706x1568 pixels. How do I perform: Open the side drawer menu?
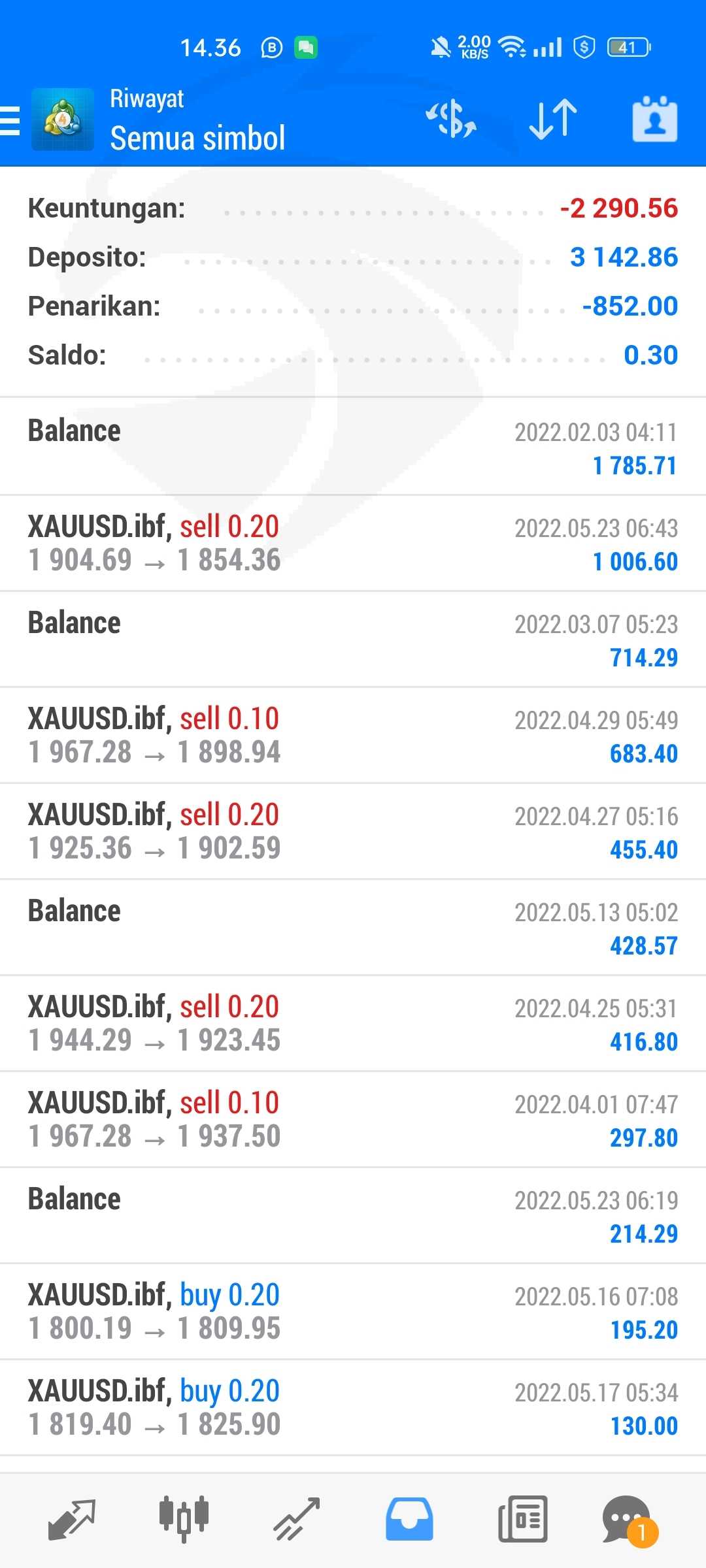click(x=10, y=120)
